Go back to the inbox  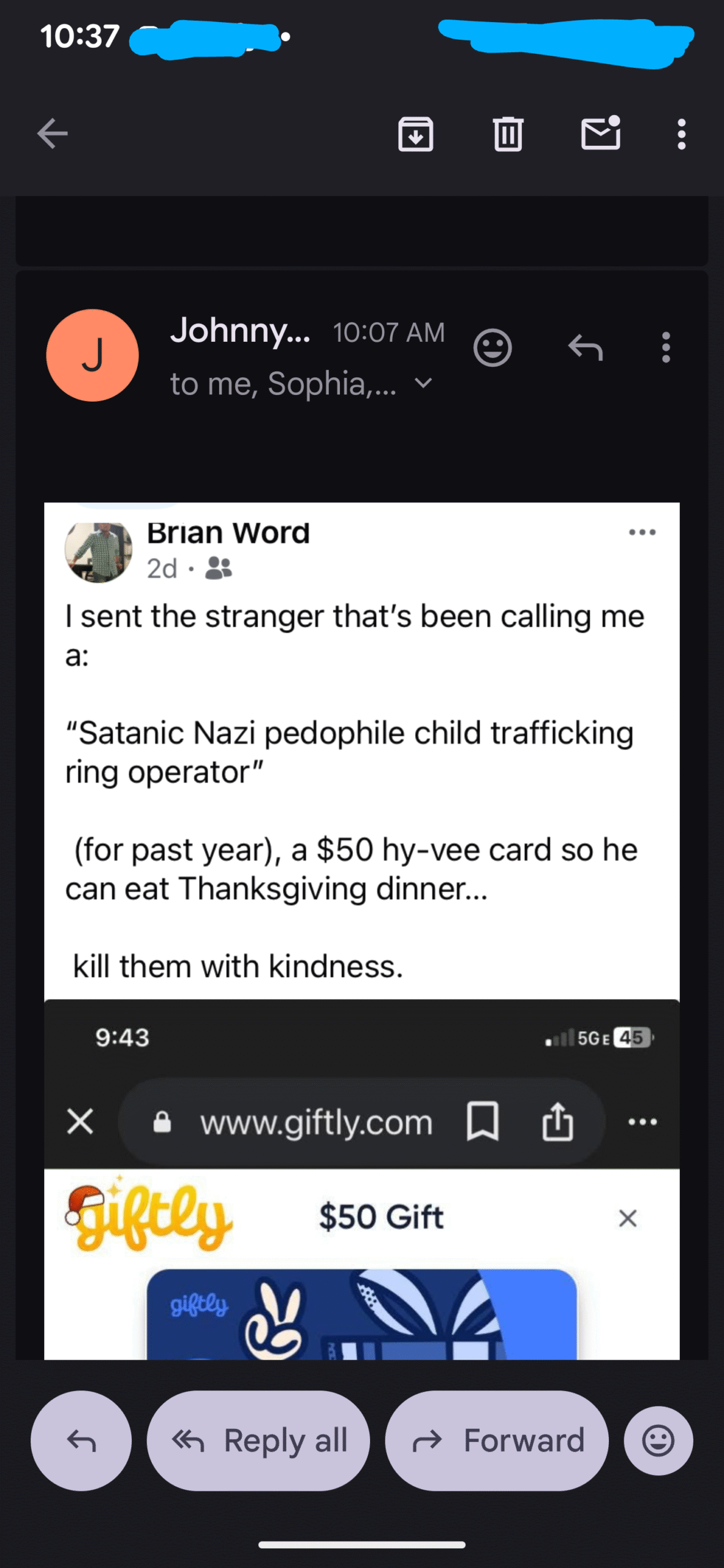click(53, 134)
